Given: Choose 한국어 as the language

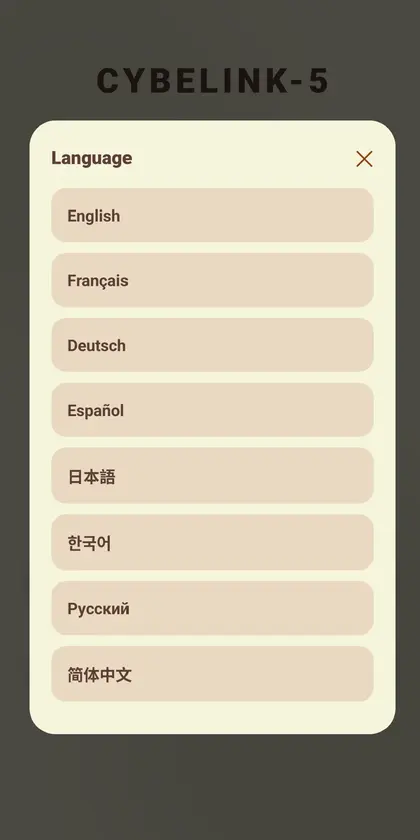Looking at the screenshot, I should pyautogui.click(x=212, y=543).
